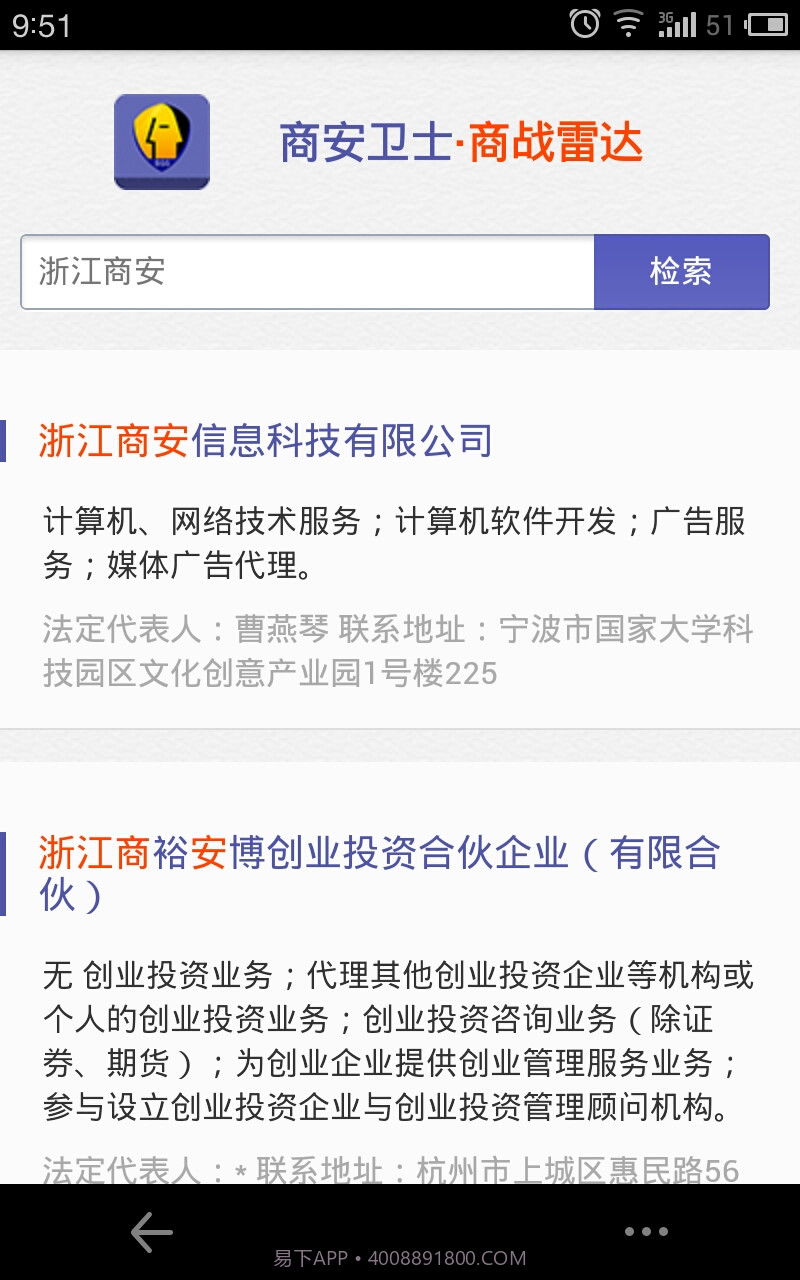
Task: Tap the 商安卫士 app logo icon
Action: [161, 140]
